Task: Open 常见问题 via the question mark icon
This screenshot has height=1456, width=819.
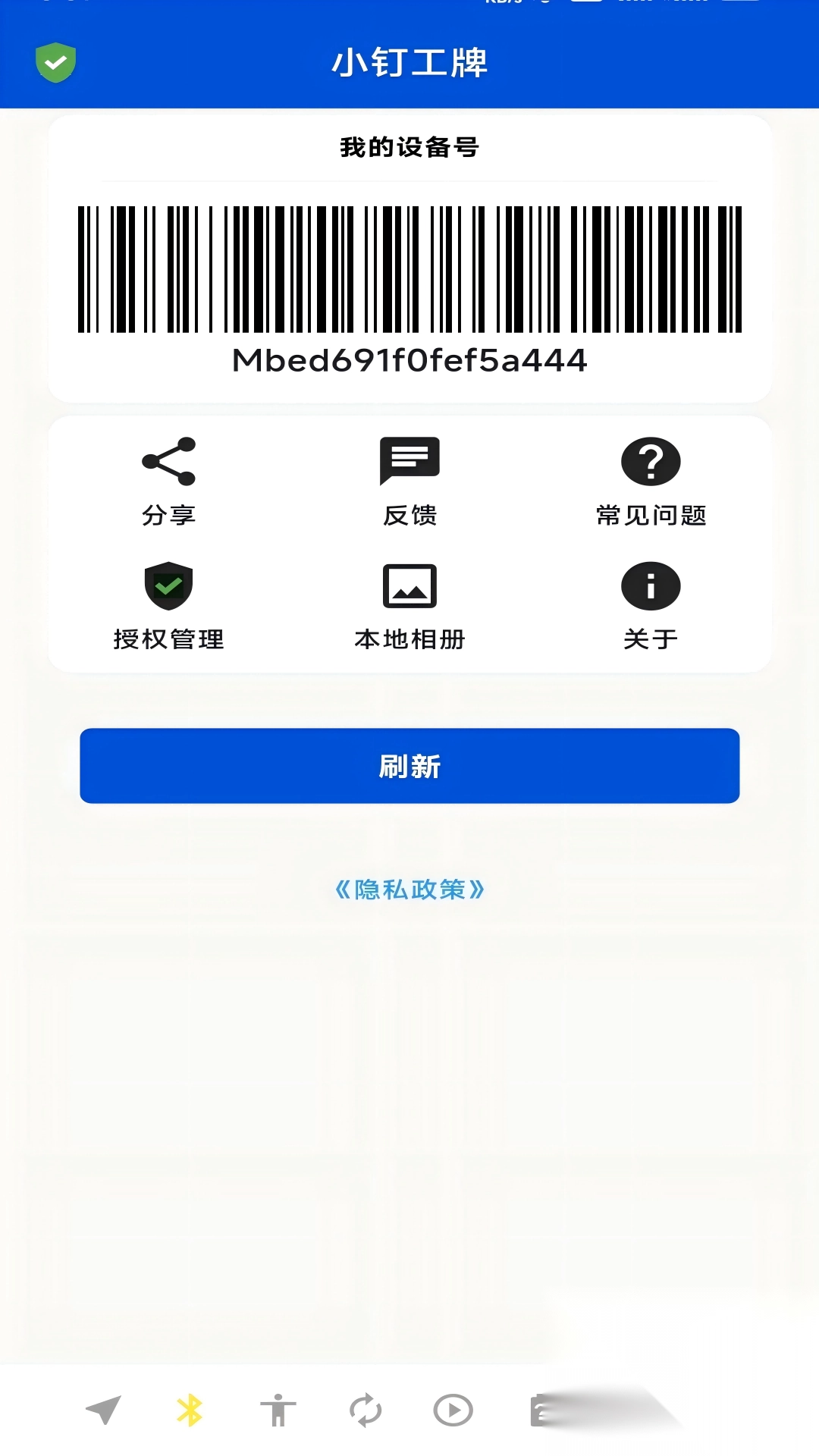Action: (650, 461)
